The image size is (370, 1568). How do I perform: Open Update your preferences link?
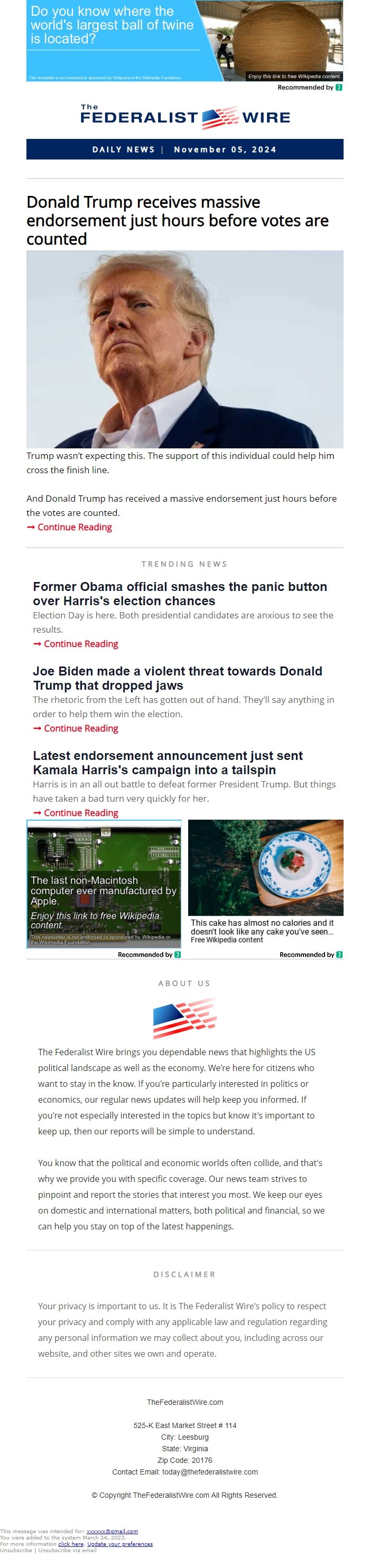pyautogui.click(x=119, y=1544)
